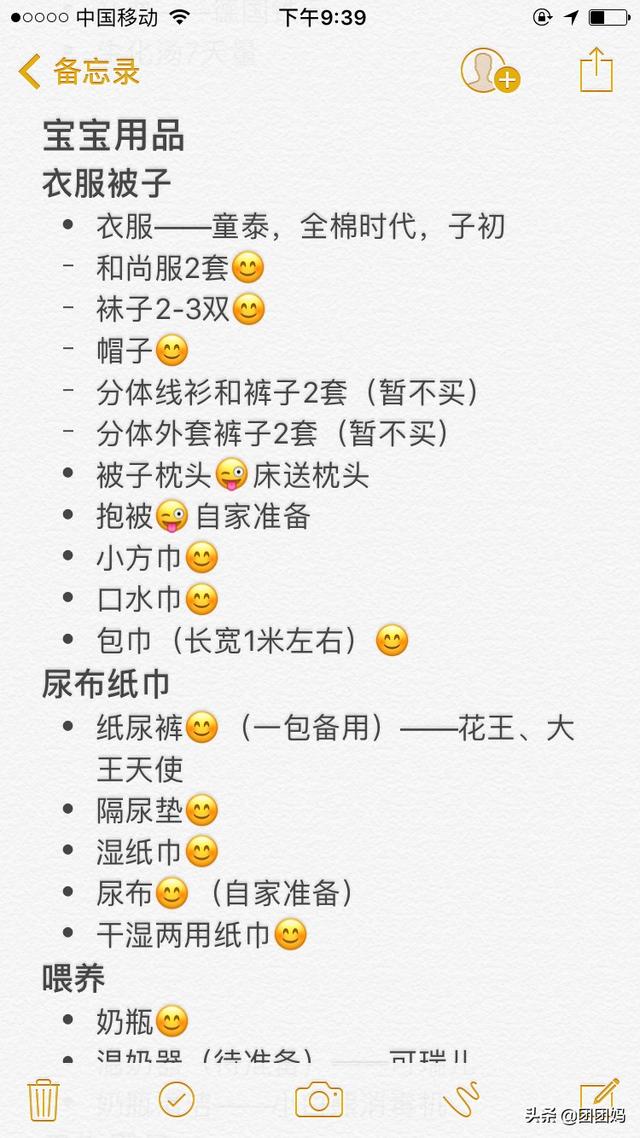Viewport: 640px width, 1138px height.
Task: Go back to 备忘录 list
Action: tap(78, 71)
